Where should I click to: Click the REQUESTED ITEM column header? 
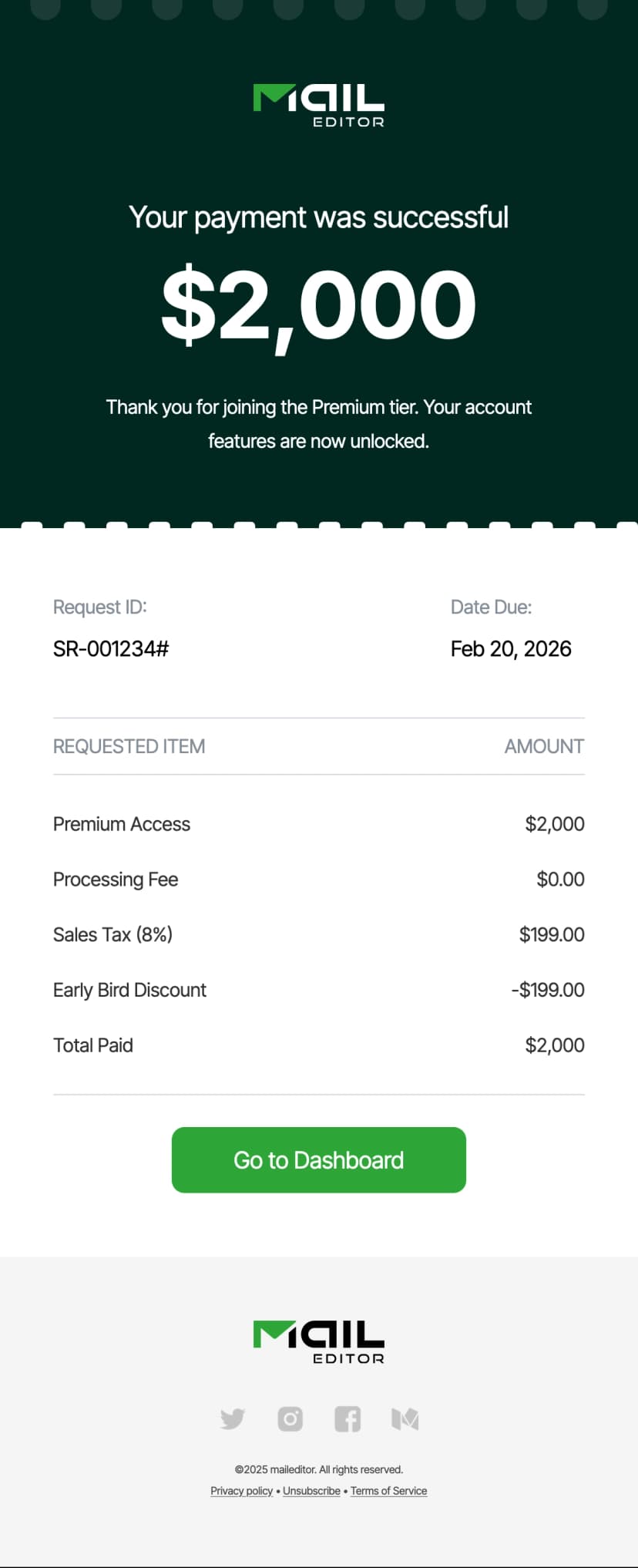129,745
